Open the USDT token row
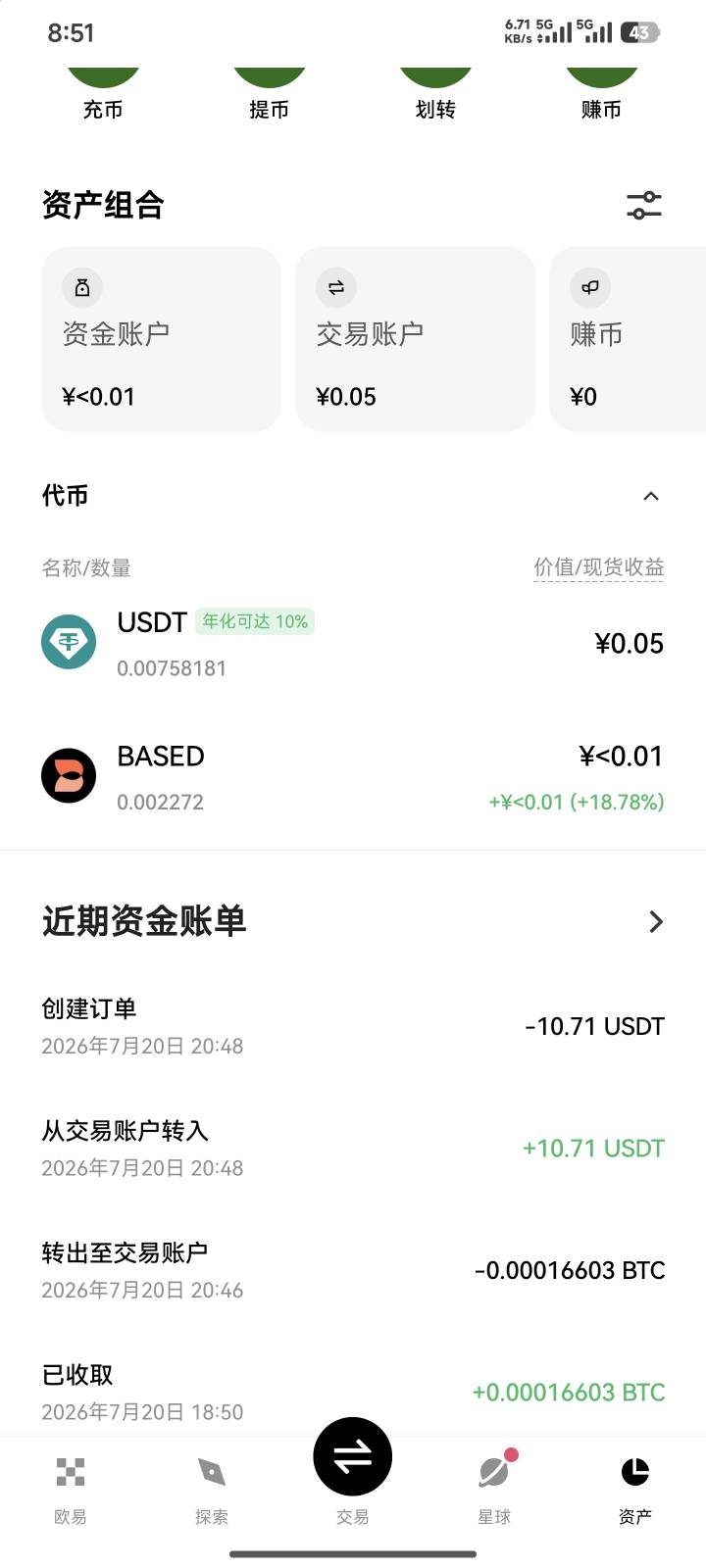Viewport: 706px width, 1568px height. tap(353, 644)
